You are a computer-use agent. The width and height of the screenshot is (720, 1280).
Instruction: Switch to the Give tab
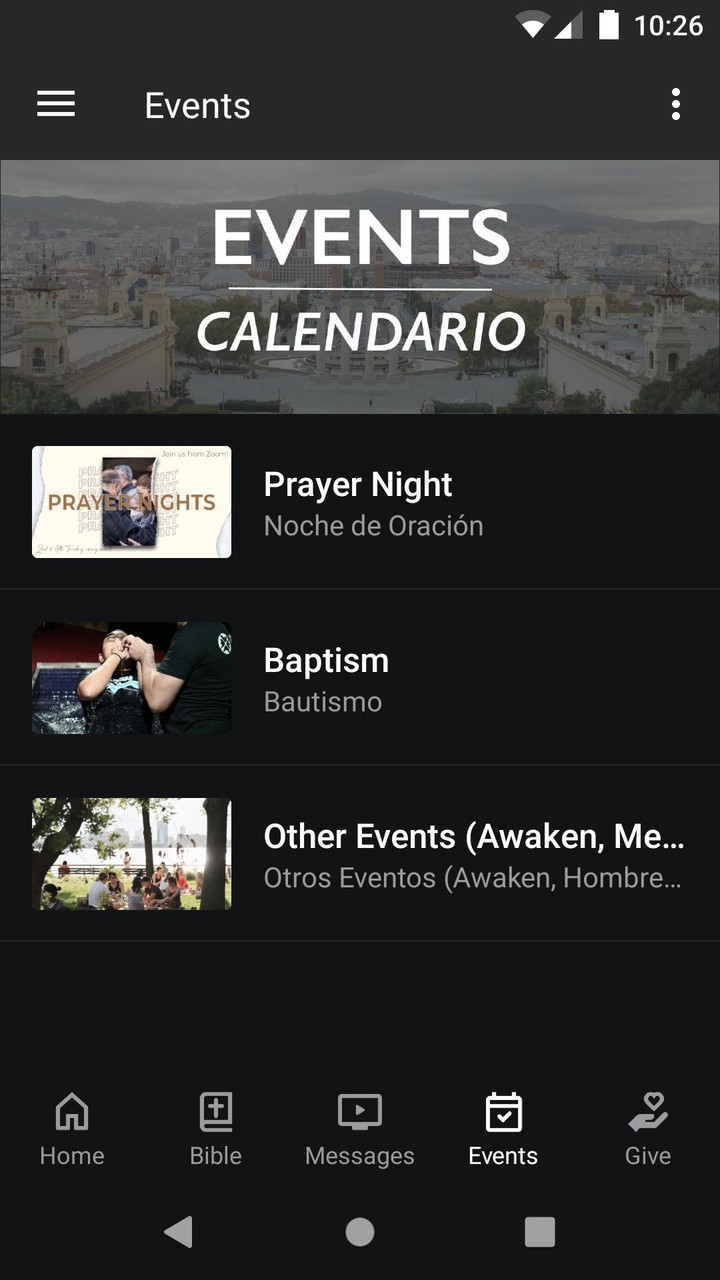tap(648, 1130)
